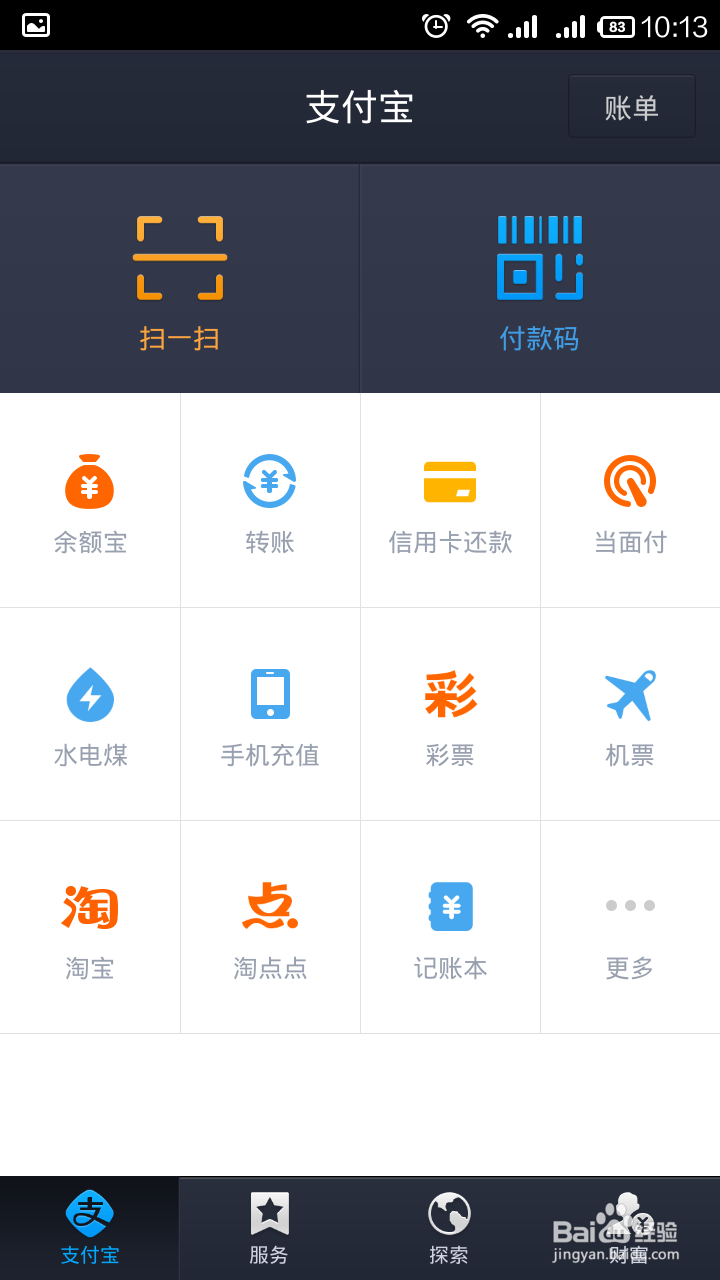Show the 付款码 payment barcode
This screenshot has height=1280, width=720.
coord(540,270)
